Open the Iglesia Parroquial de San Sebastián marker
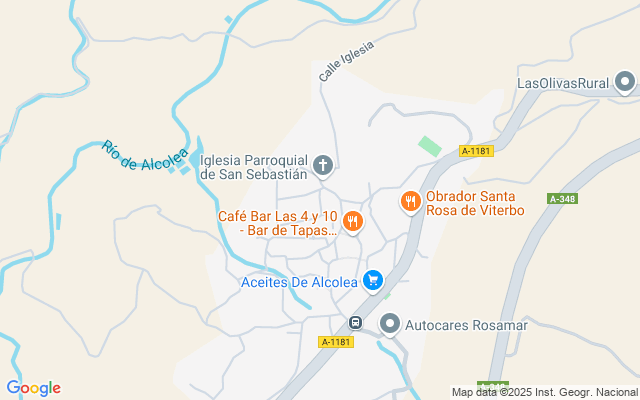The image size is (640, 400). (323, 164)
